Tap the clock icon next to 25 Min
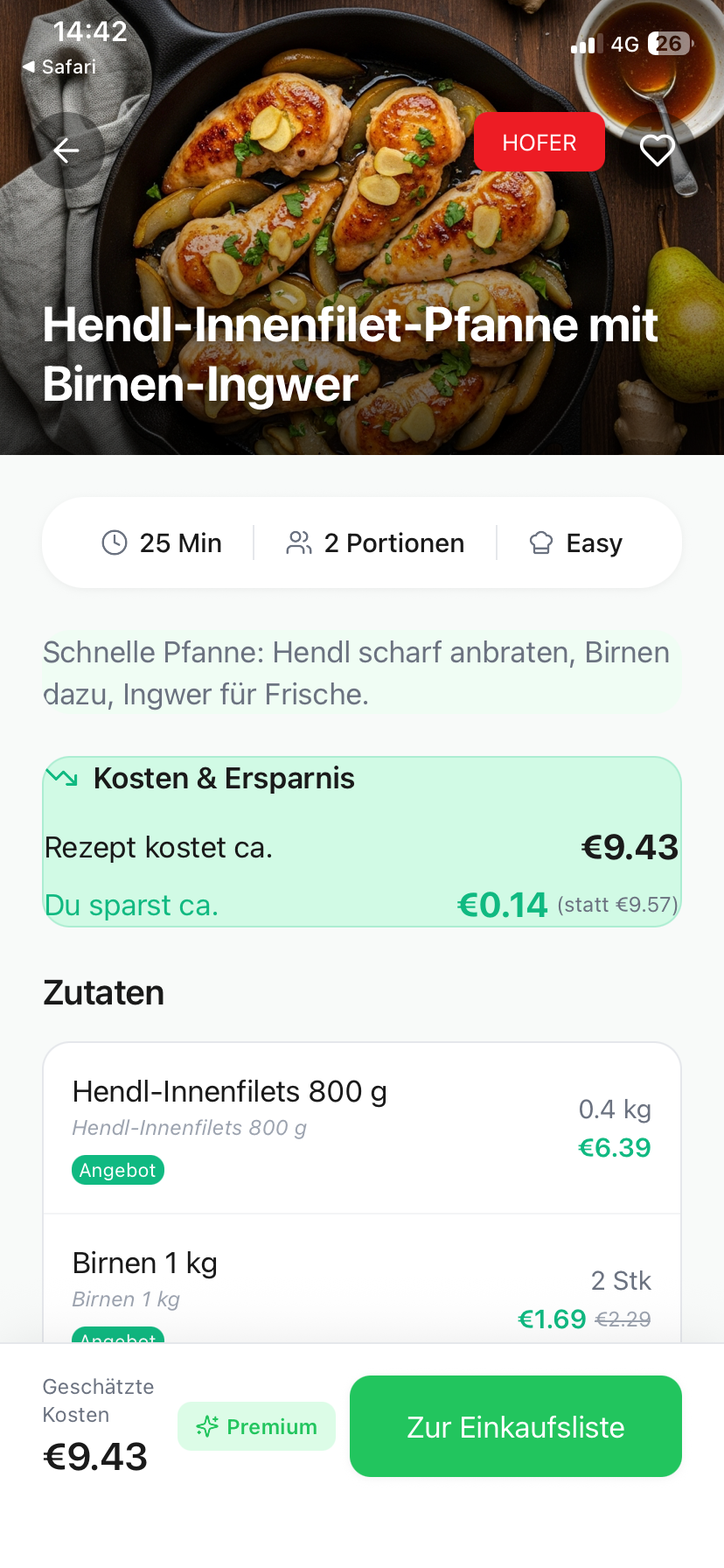Screen dimensions: 724x1568 pyautogui.click(x=114, y=542)
